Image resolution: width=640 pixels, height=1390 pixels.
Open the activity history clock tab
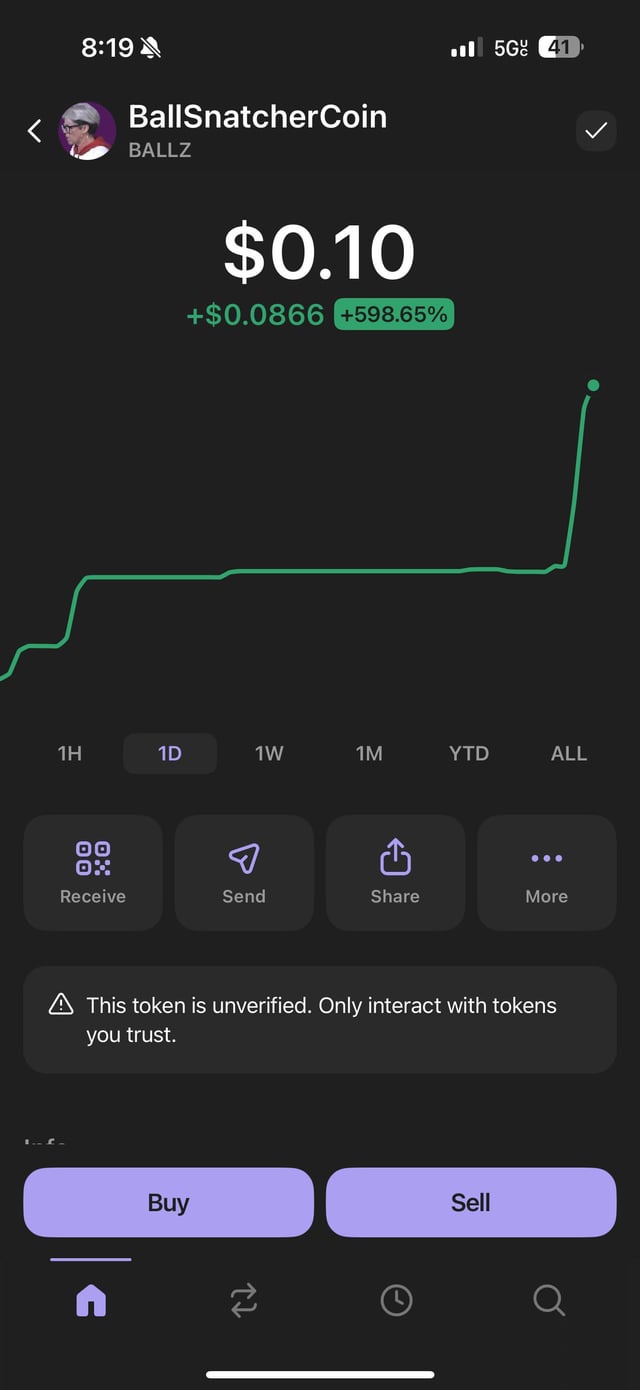click(x=397, y=1300)
